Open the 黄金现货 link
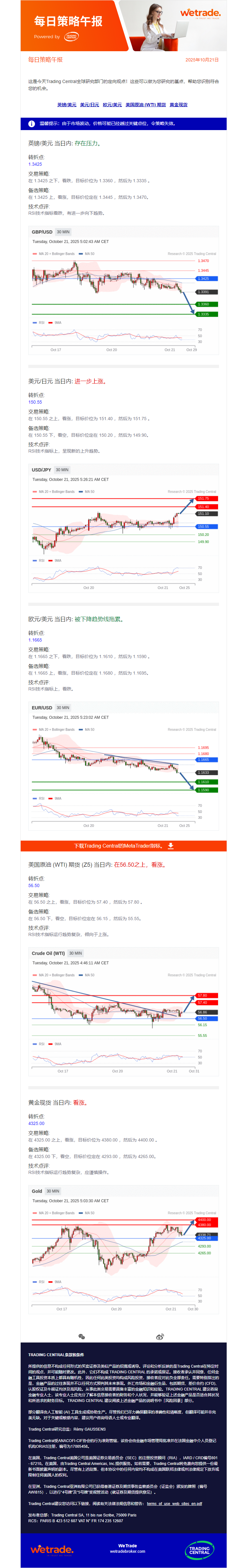 178,105
